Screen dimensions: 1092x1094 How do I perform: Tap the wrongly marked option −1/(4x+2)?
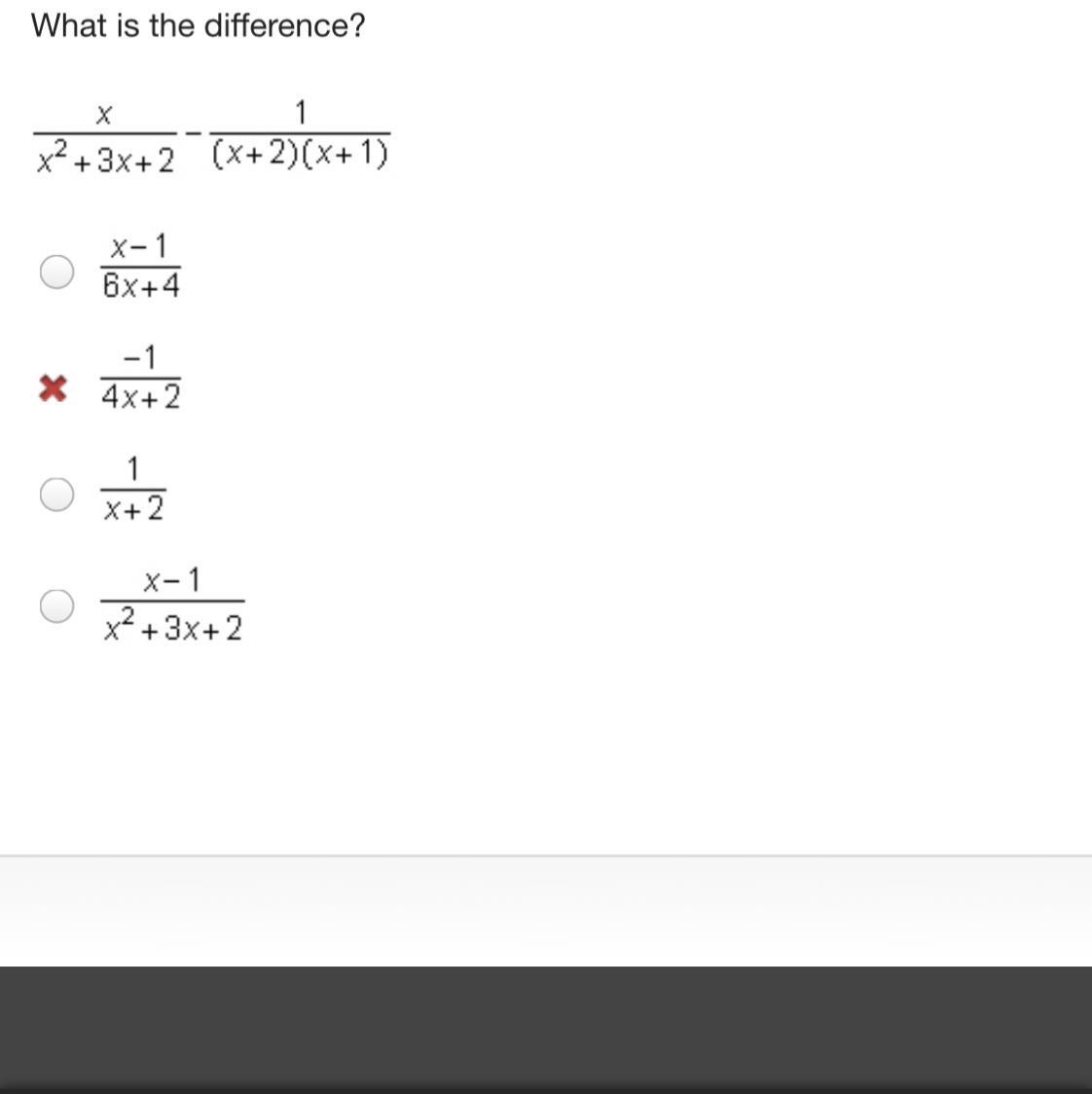(x=53, y=388)
